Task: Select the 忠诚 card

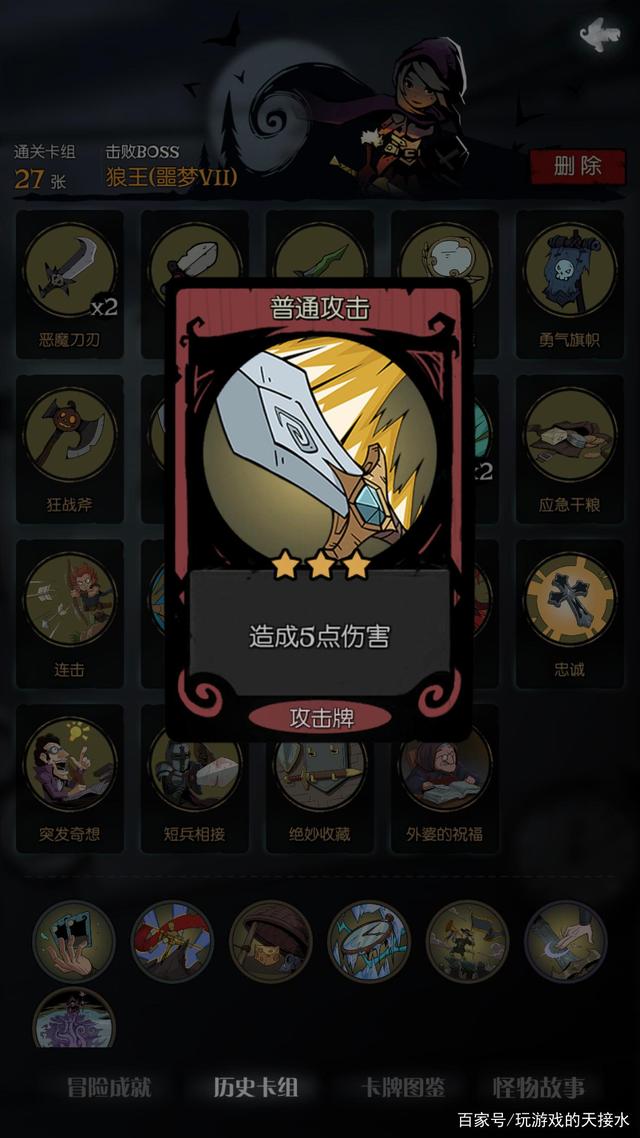Action: click(x=569, y=605)
